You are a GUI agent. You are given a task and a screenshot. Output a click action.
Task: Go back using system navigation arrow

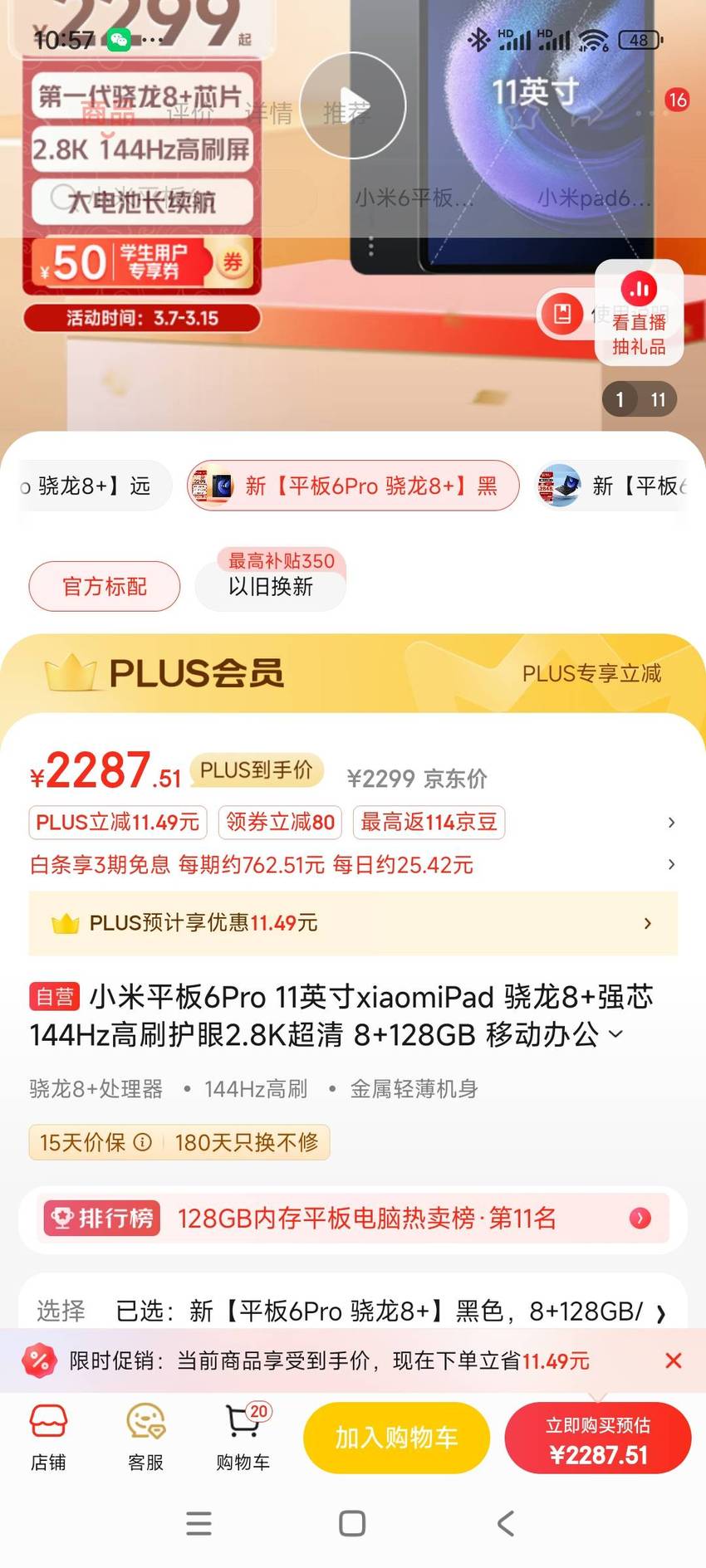[x=506, y=1523]
